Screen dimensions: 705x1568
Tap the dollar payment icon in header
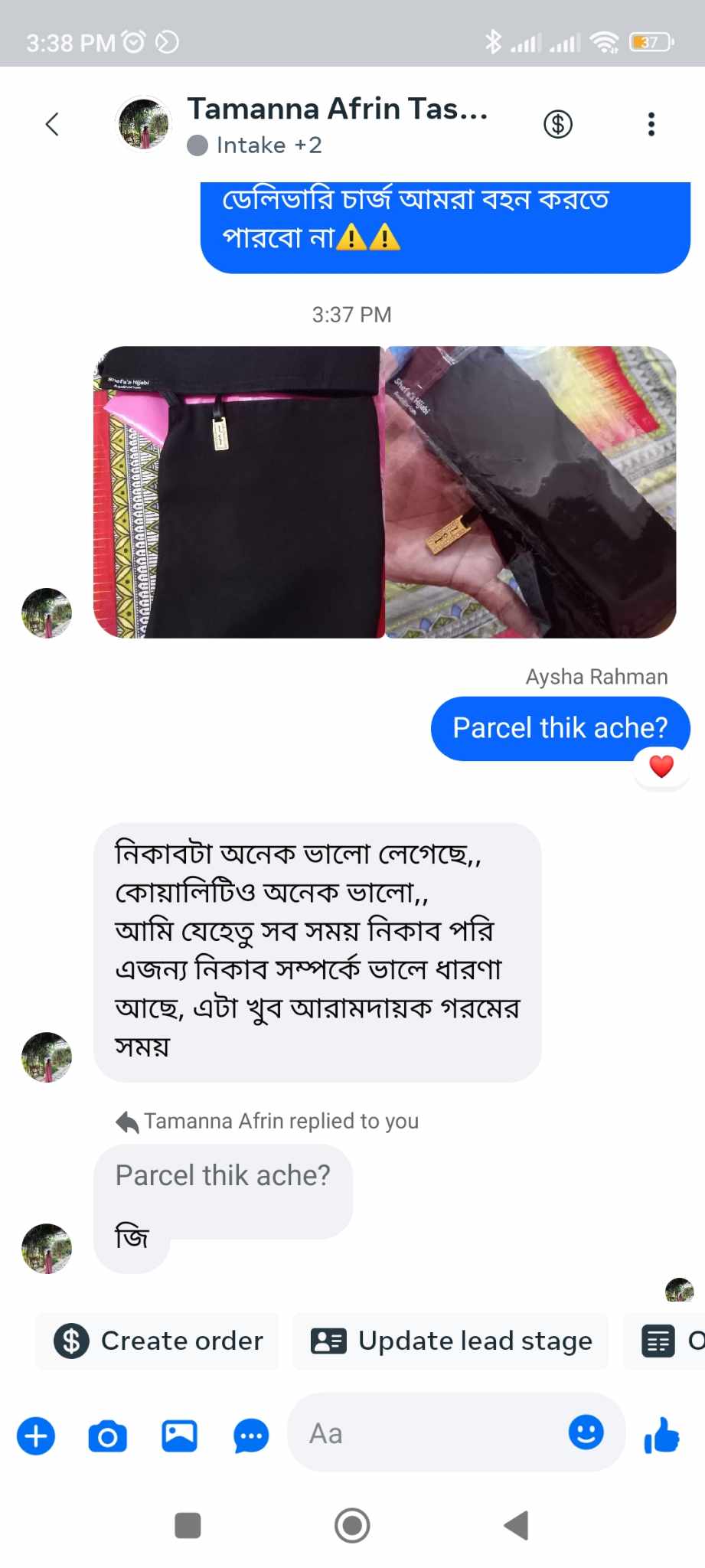558,124
